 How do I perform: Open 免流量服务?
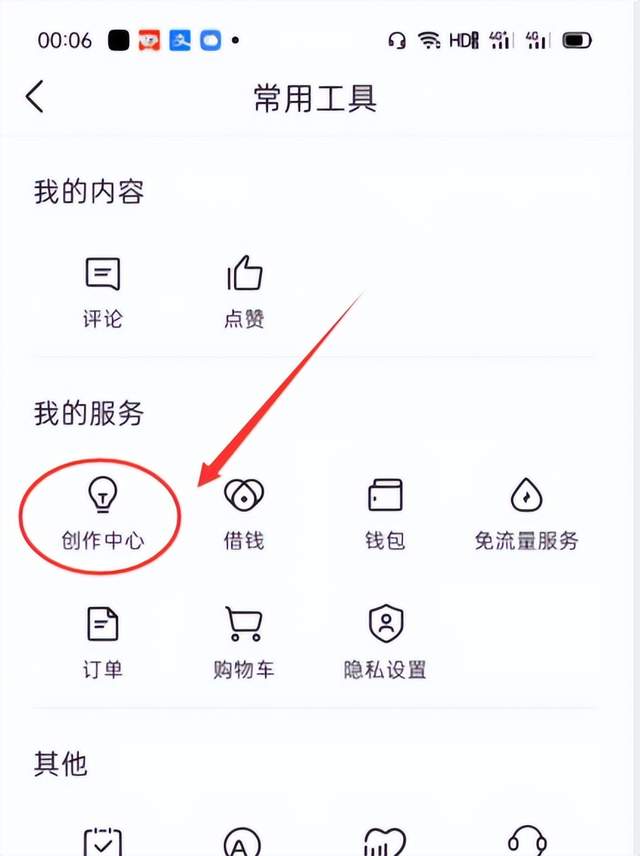click(x=526, y=512)
